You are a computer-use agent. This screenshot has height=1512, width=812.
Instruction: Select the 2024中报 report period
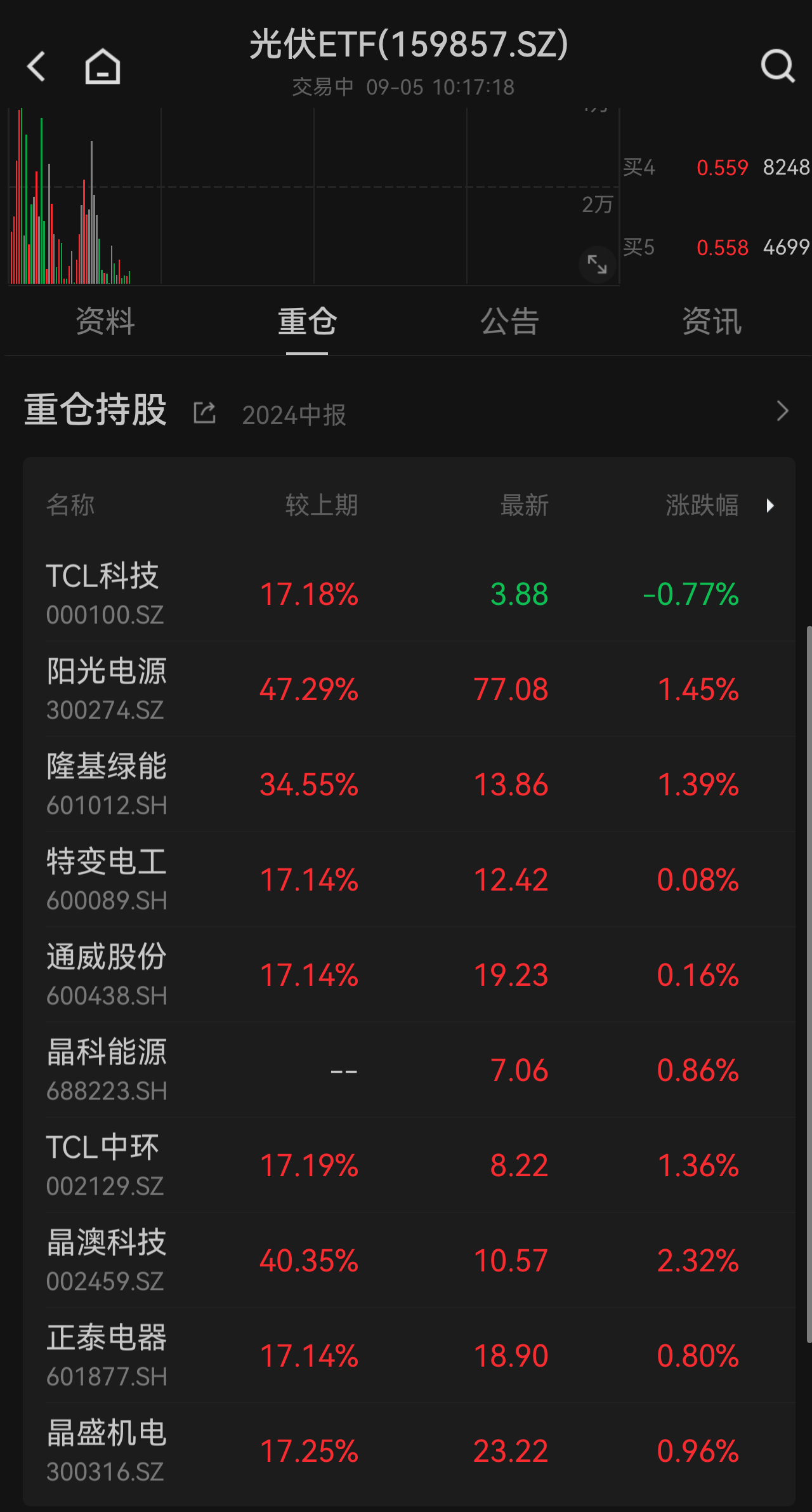click(x=293, y=414)
